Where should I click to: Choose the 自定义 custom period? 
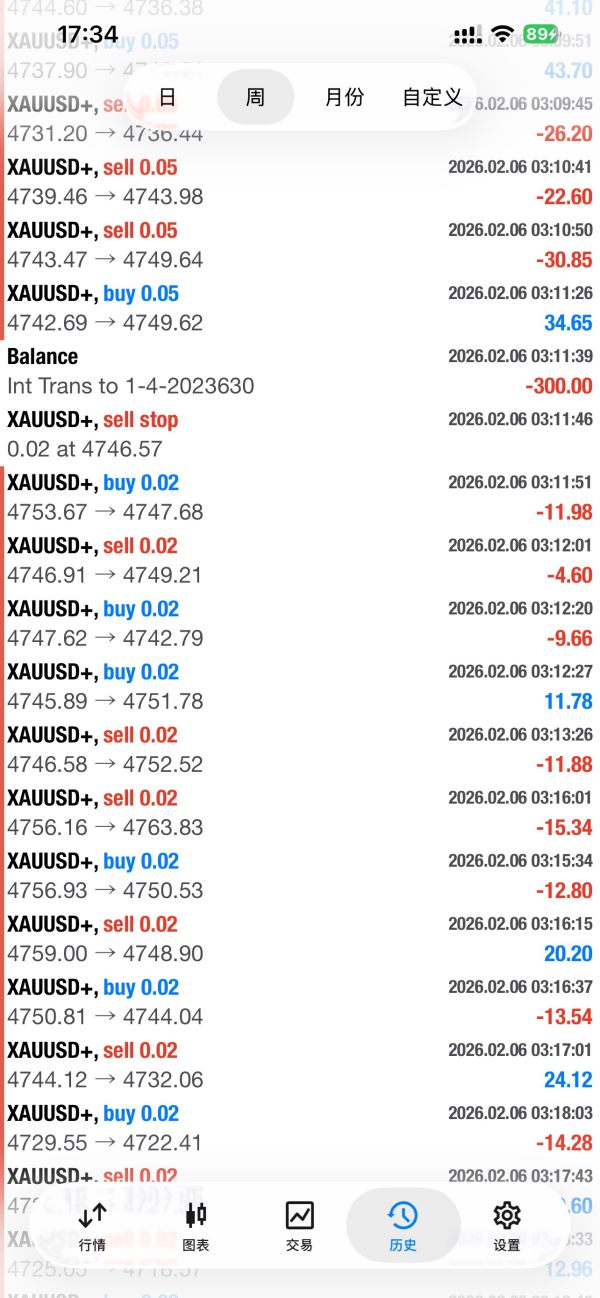432,97
